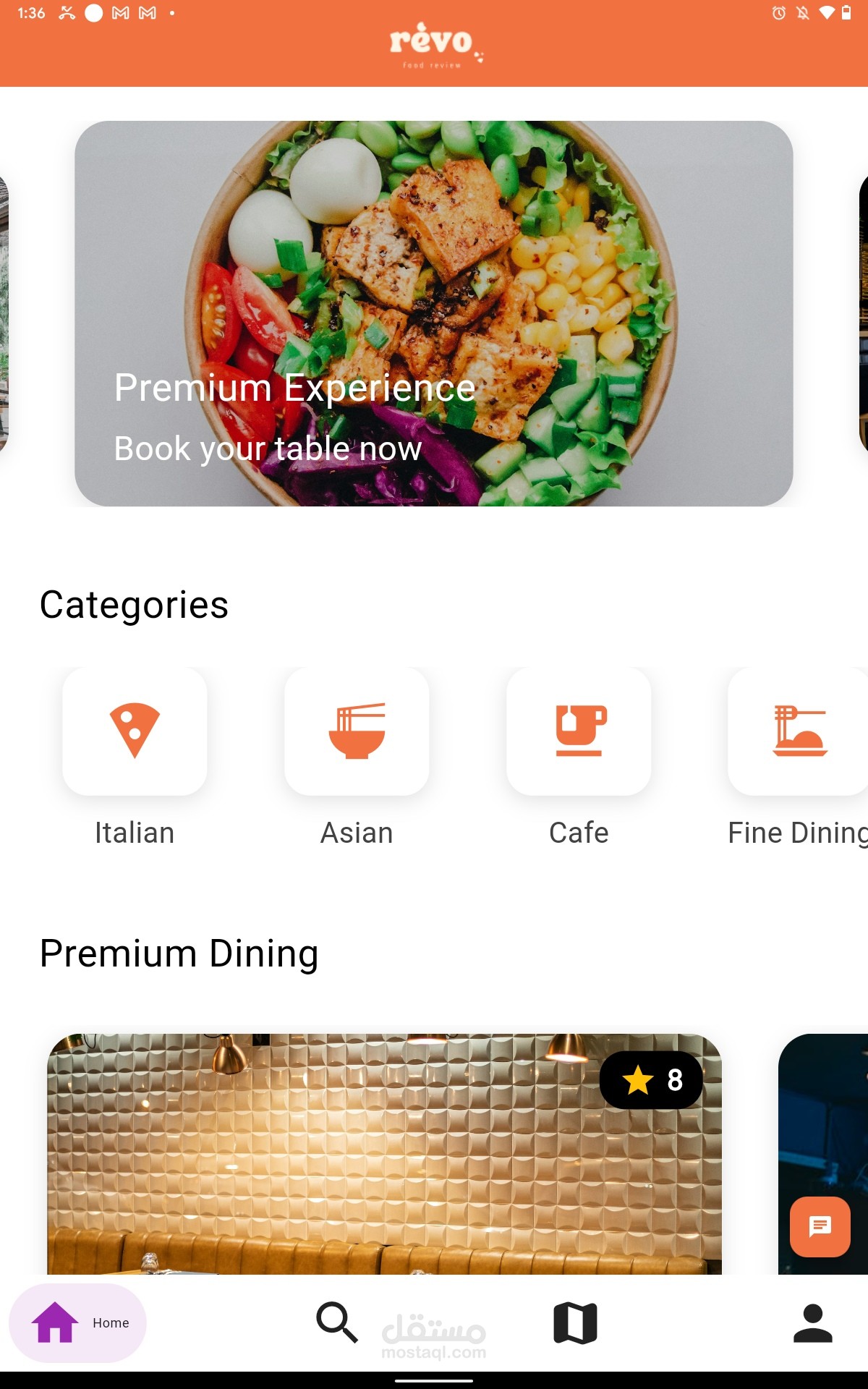Browse the Asian category
This screenshot has height=1389, width=868.
[357, 731]
